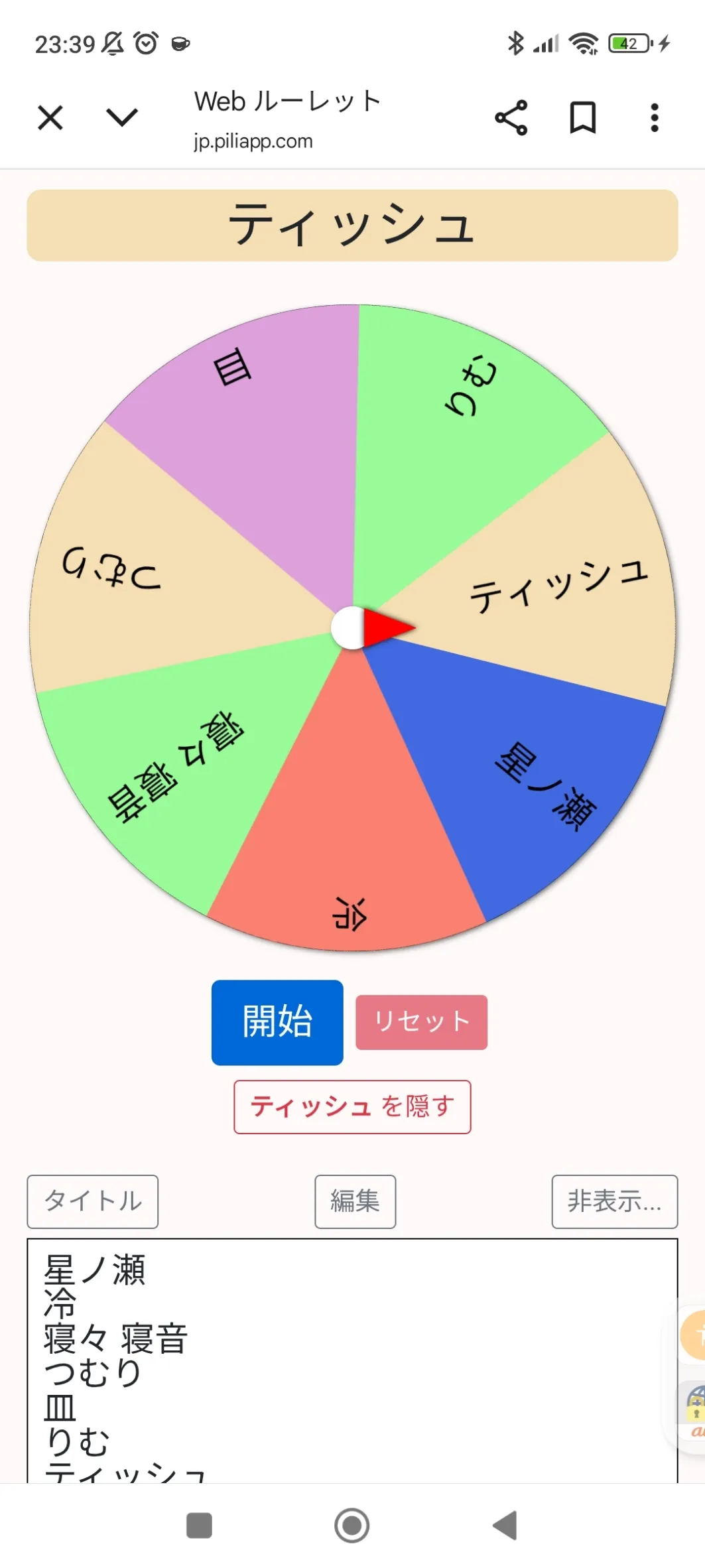Image resolution: width=705 pixels, height=1568 pixels.
Task: Open the 非表示 options
Action: 614,1201
